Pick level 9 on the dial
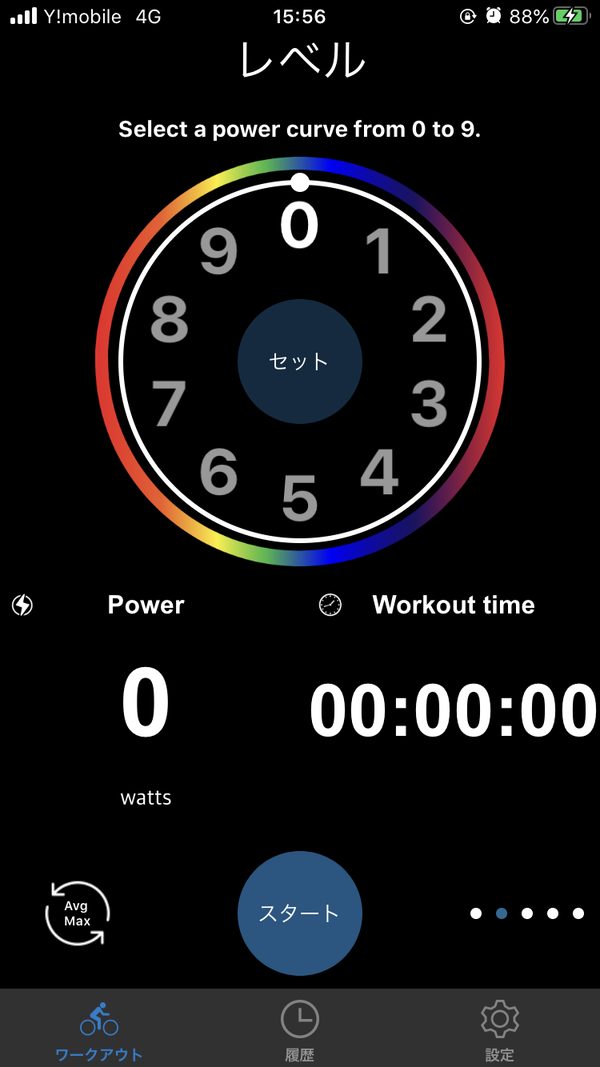600x1067 pixels. (x=219, y=251)
